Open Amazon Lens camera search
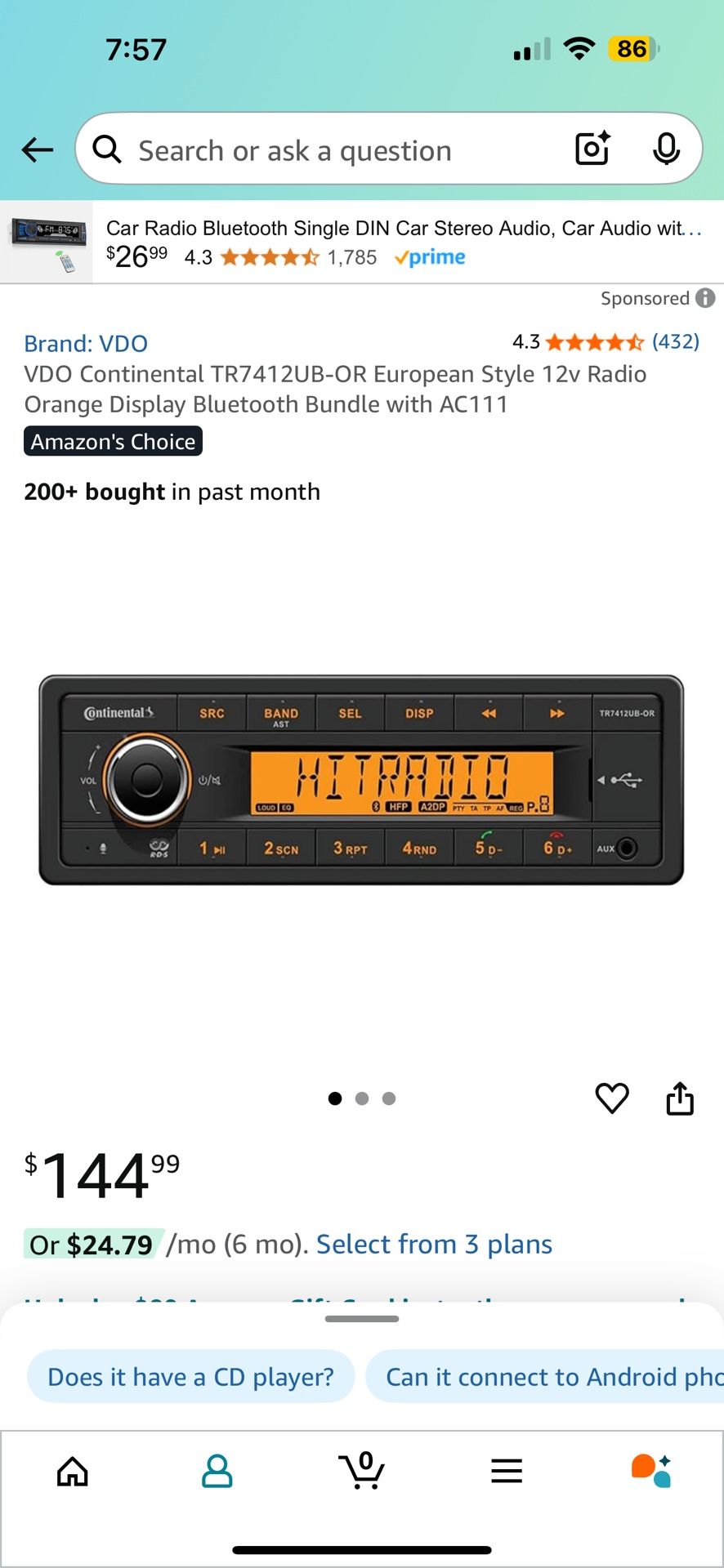The image size is (724, 1568). pyautogui.click(x=592, y=149)
